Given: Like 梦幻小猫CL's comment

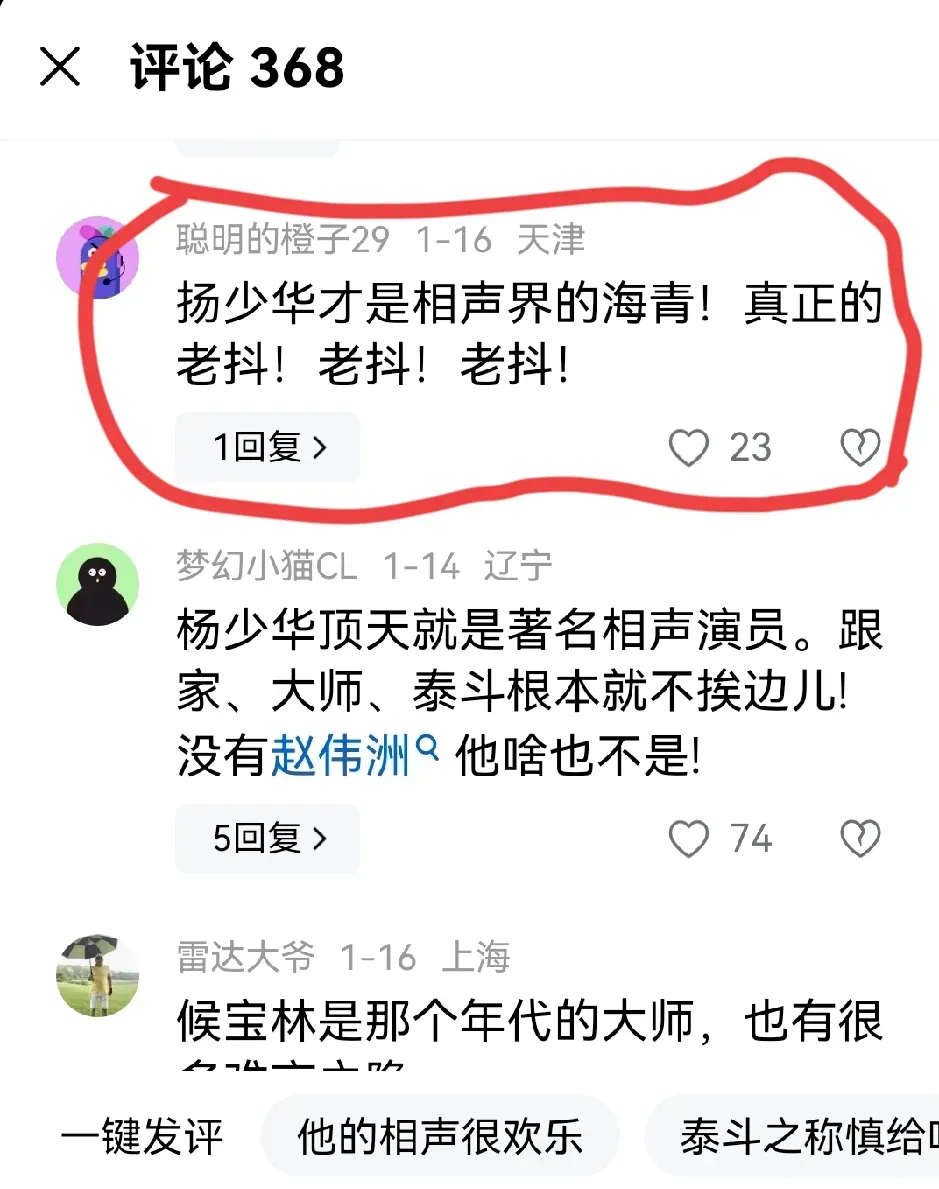Looking at the screenshot, I should pyautogui.click(x=688, y=839).
